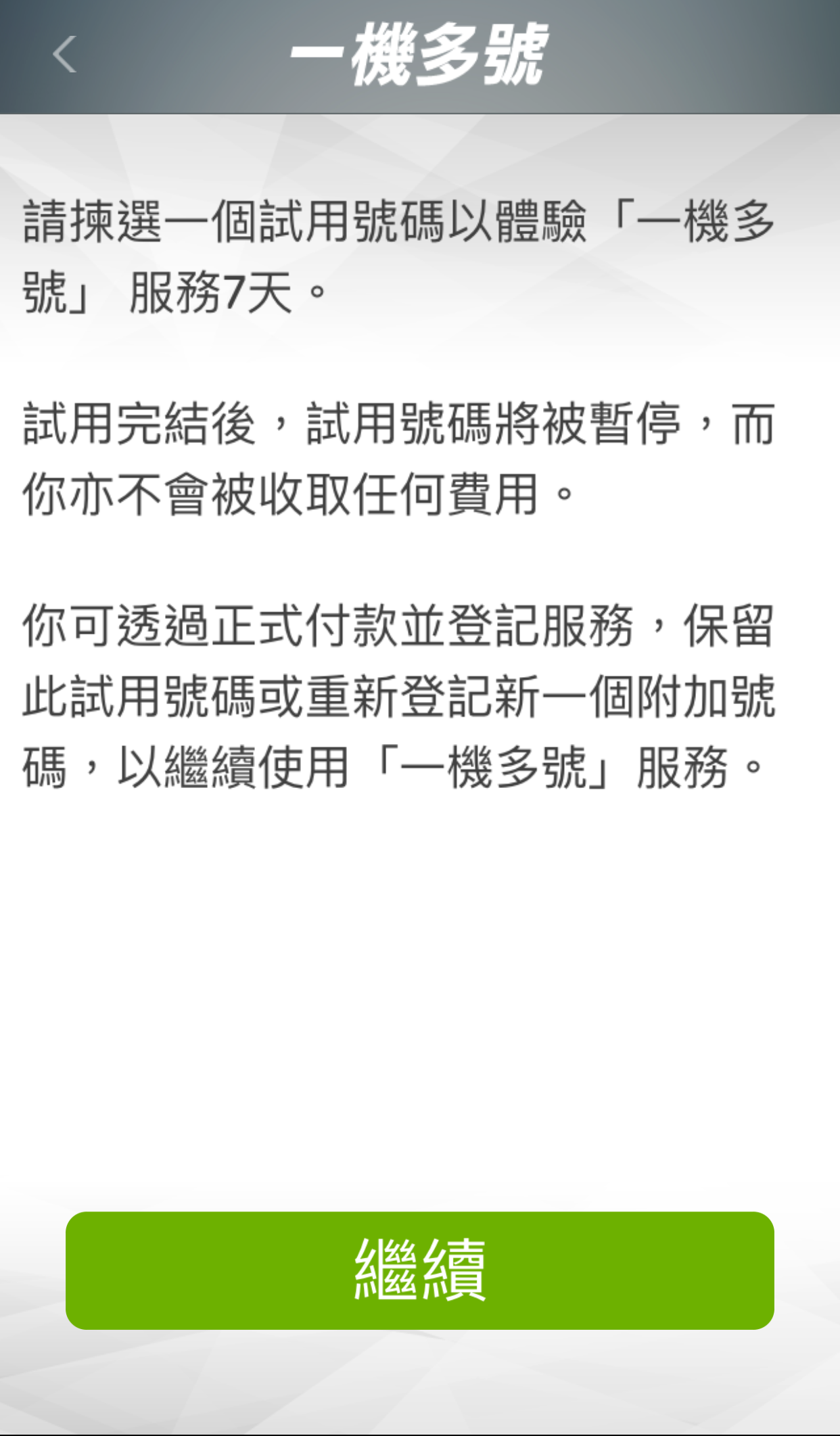Tap the green 繼續 button
This screenshot has height=1436, width=840.
point(420,1270)
